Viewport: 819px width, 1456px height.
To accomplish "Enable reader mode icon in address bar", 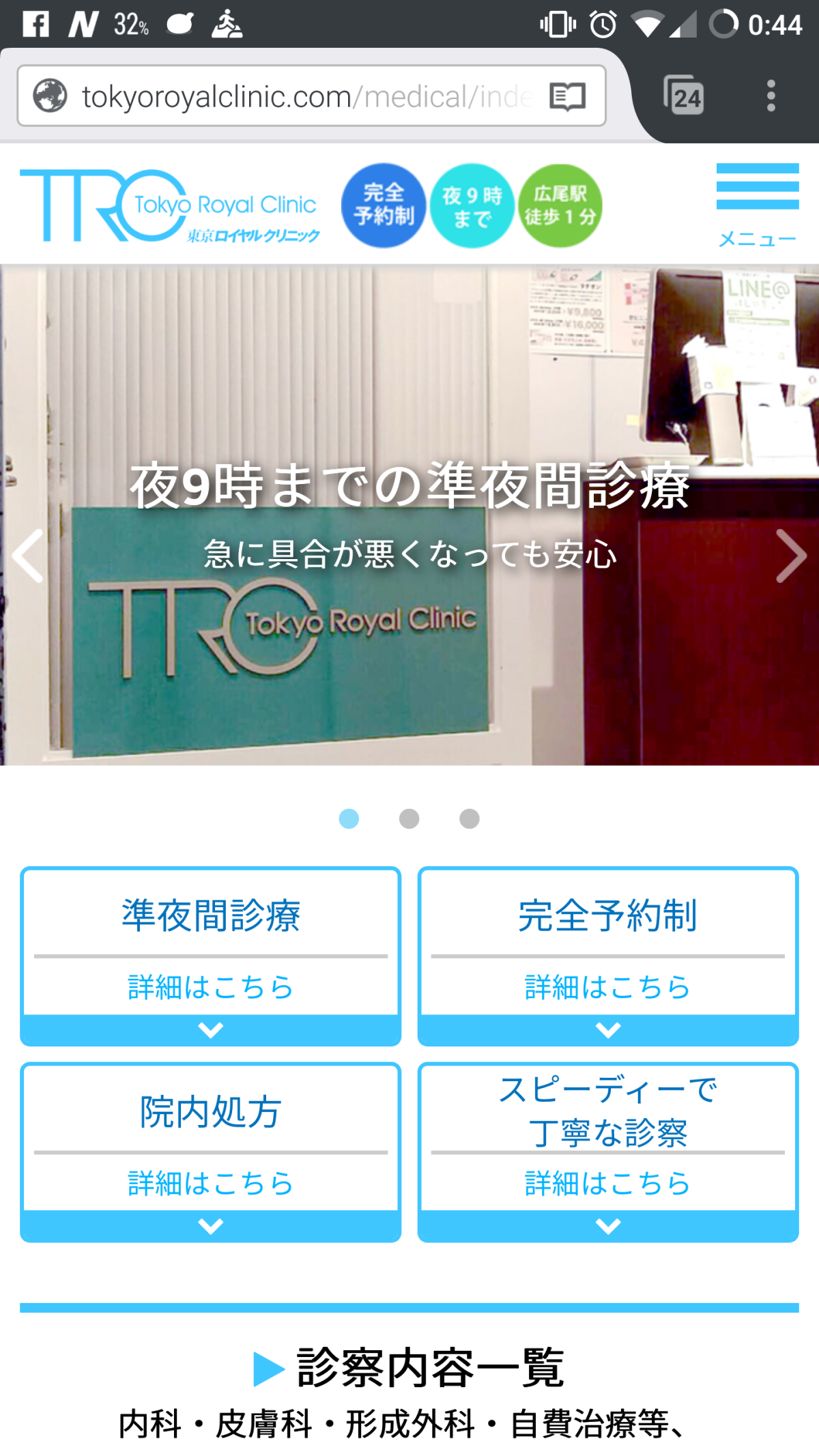I will click(568, 96).
